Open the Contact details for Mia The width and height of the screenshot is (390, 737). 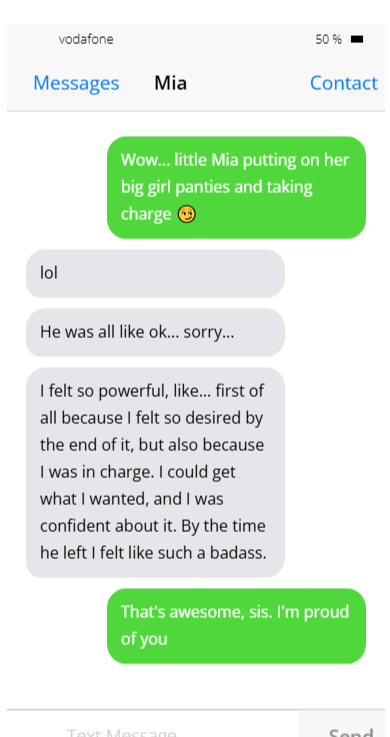343,83
